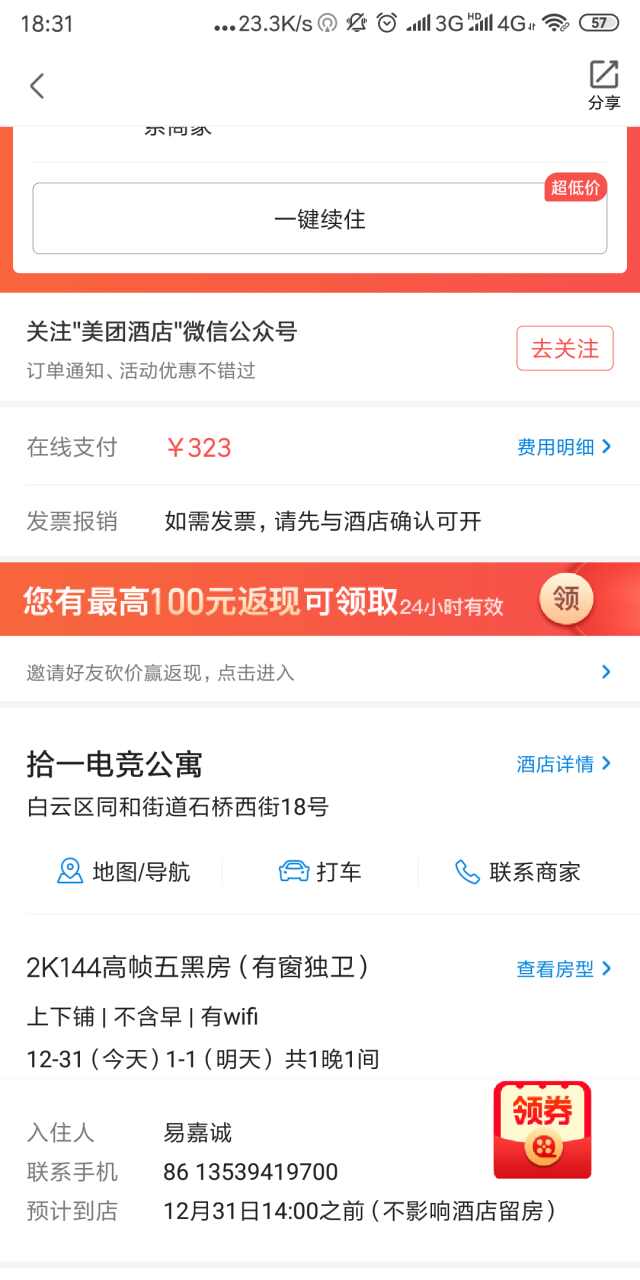Open 查看房型 room type details

pyautogui.click(x=563, y=968)
